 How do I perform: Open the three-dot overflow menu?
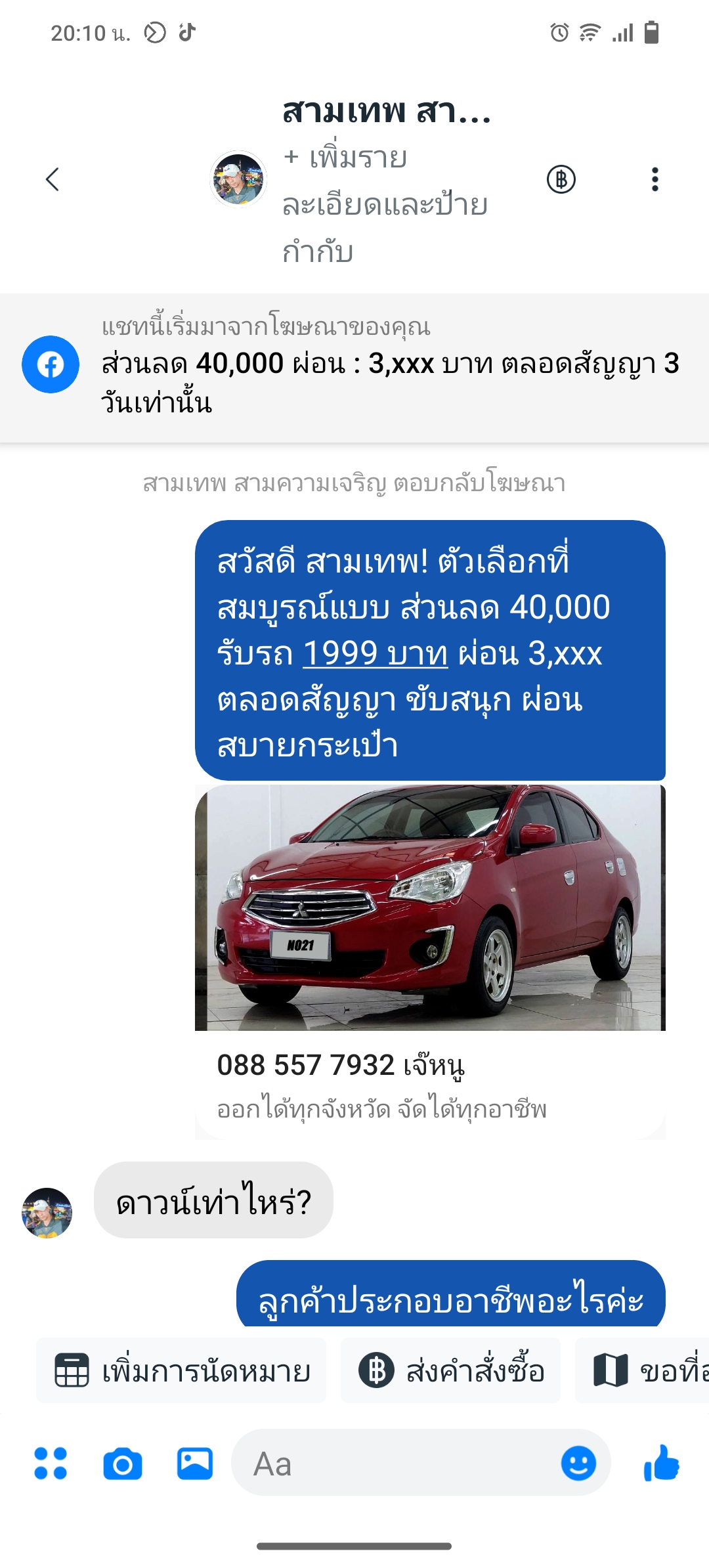point(655,179)
